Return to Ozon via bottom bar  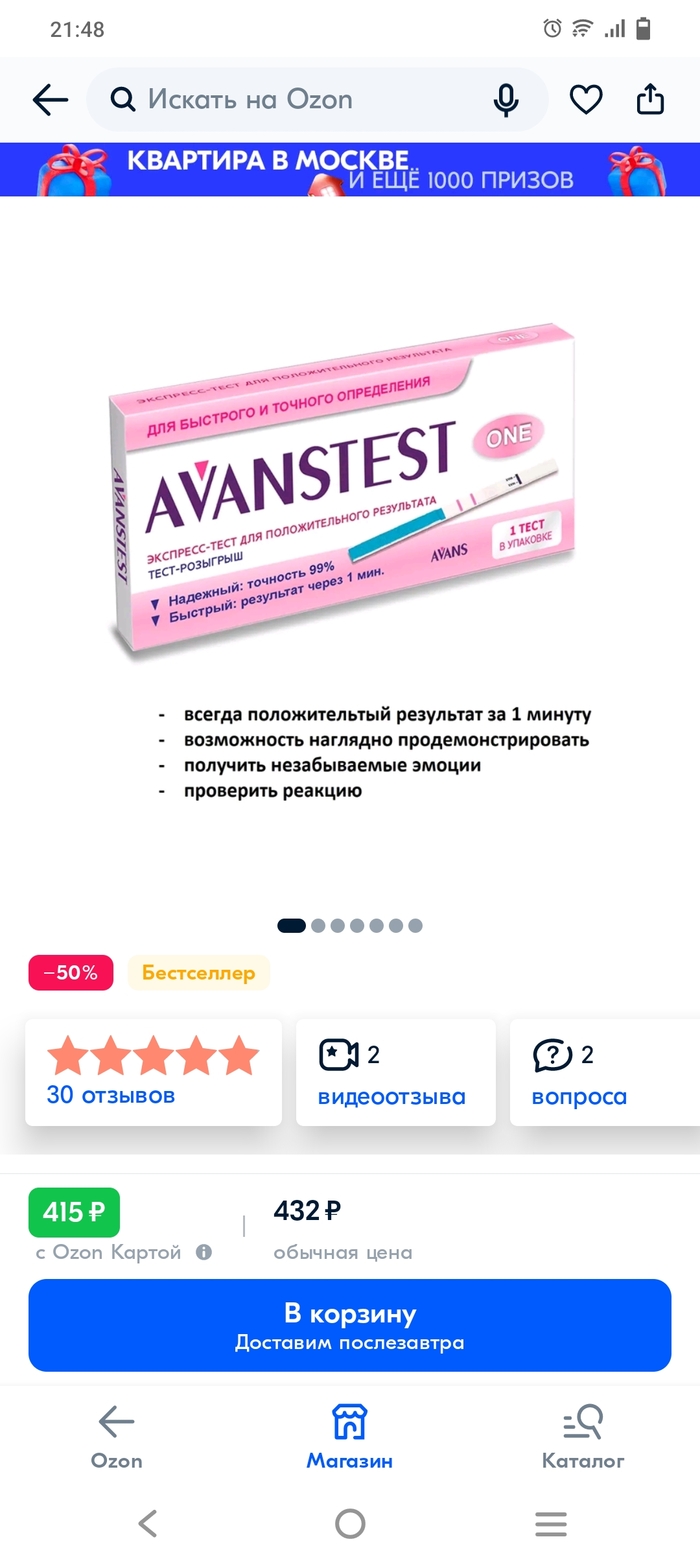tap(117, 1437)
